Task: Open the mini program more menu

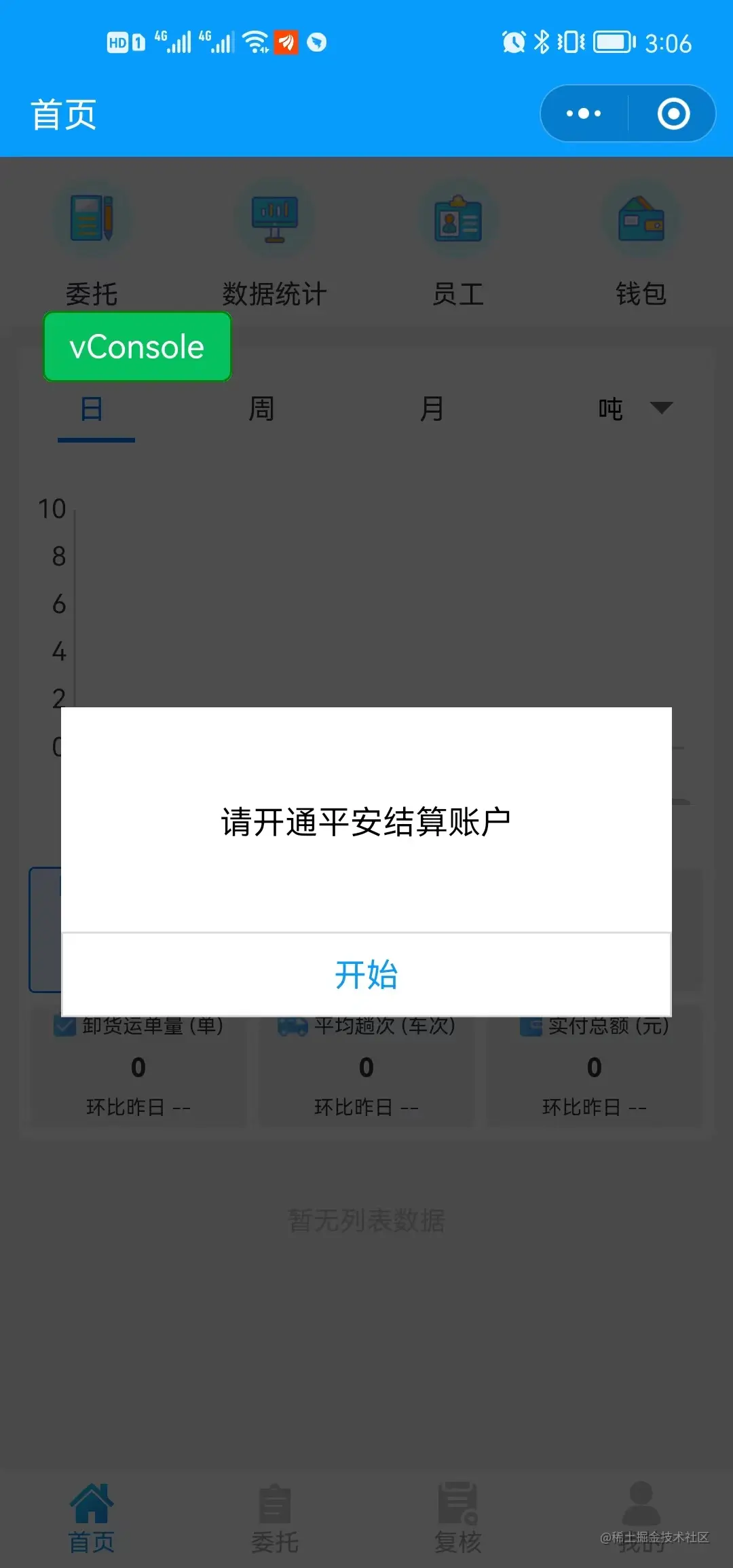Action: click(x=584, y=113)
